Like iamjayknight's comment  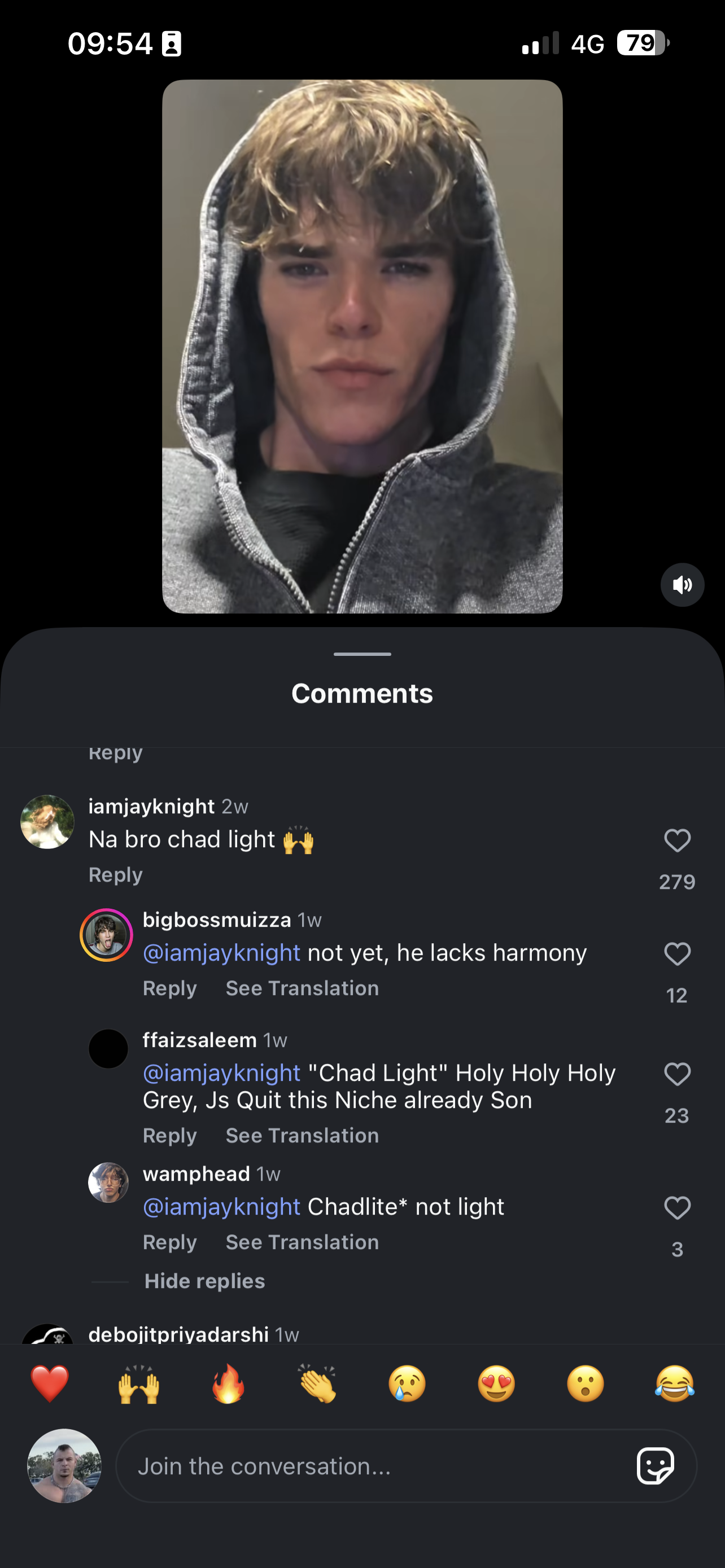pos(677,840)
